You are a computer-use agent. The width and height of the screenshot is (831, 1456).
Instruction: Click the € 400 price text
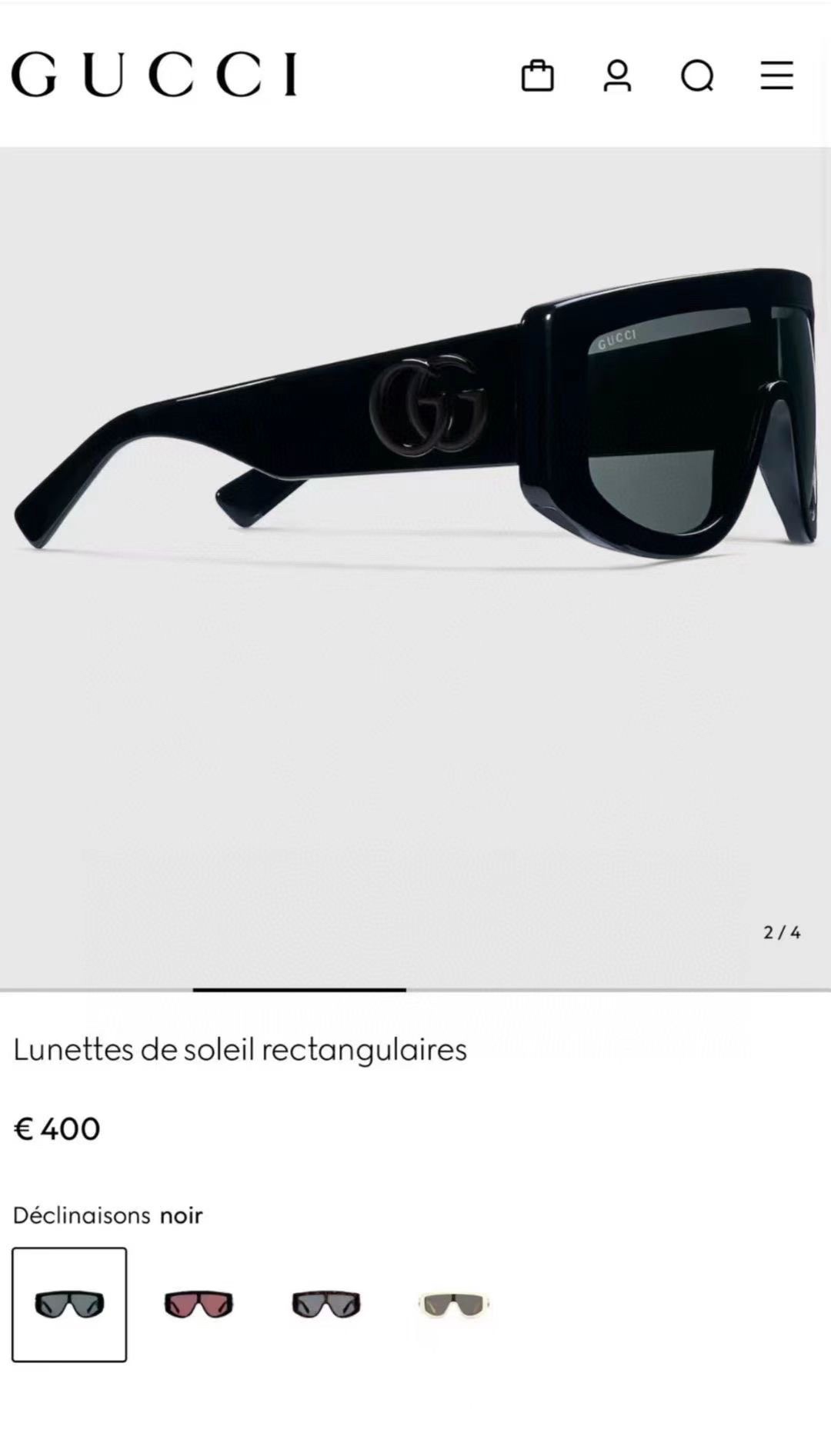click(x=57, y=1128)
